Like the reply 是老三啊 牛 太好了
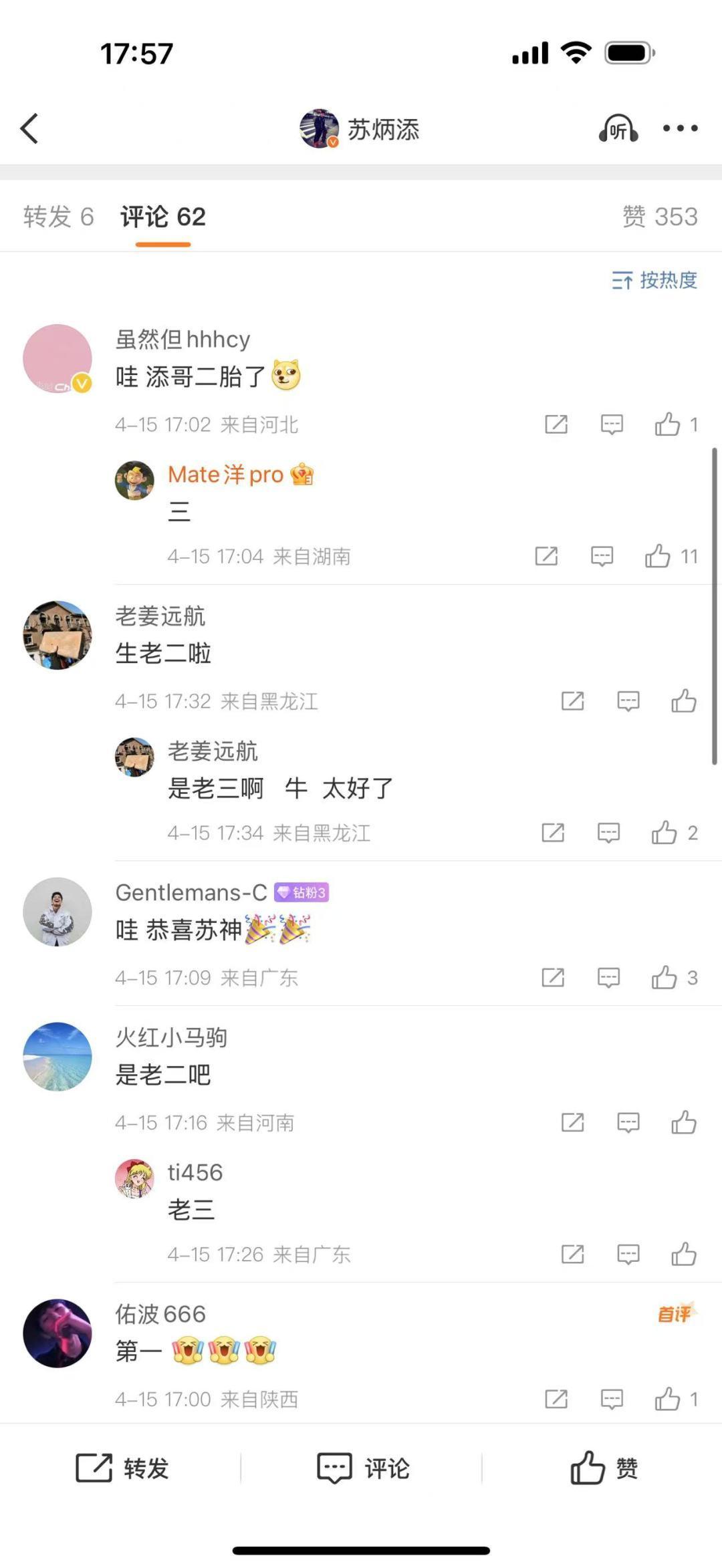 [665, 833]
